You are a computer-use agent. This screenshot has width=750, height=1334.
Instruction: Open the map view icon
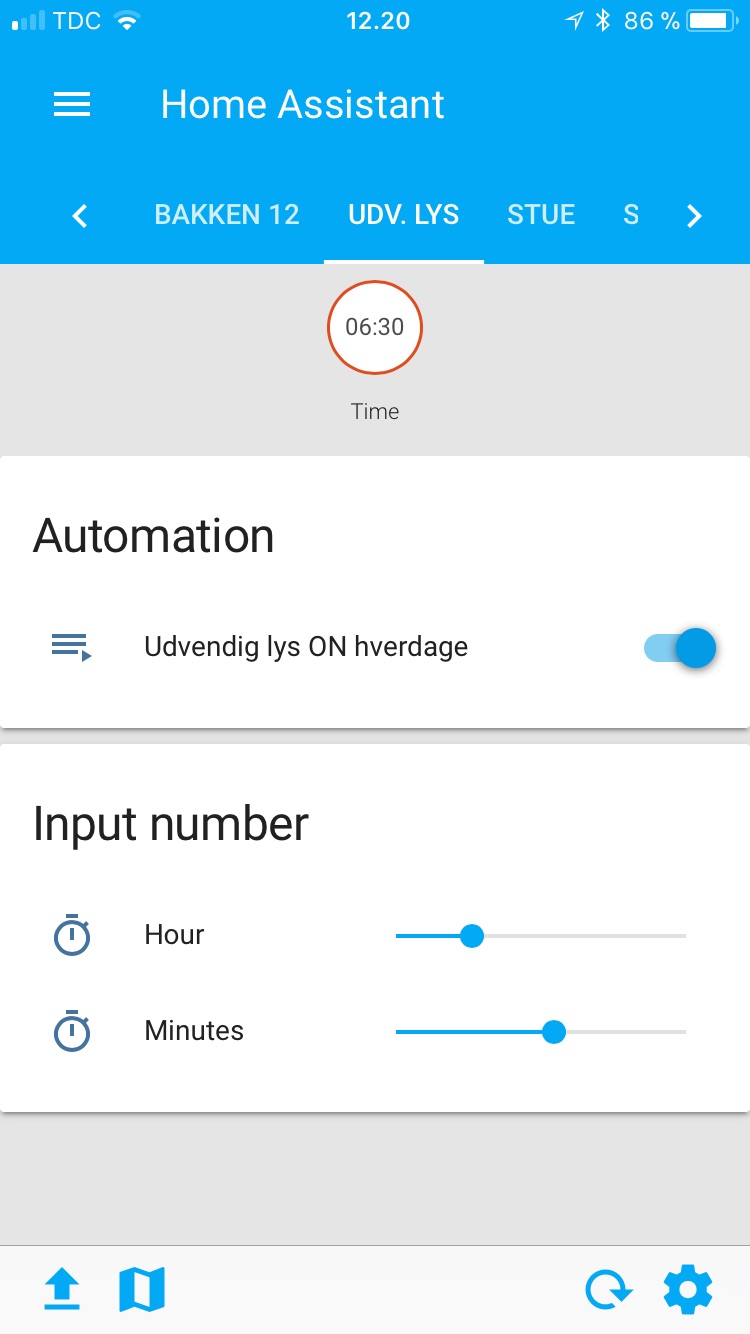(140, 1289)
